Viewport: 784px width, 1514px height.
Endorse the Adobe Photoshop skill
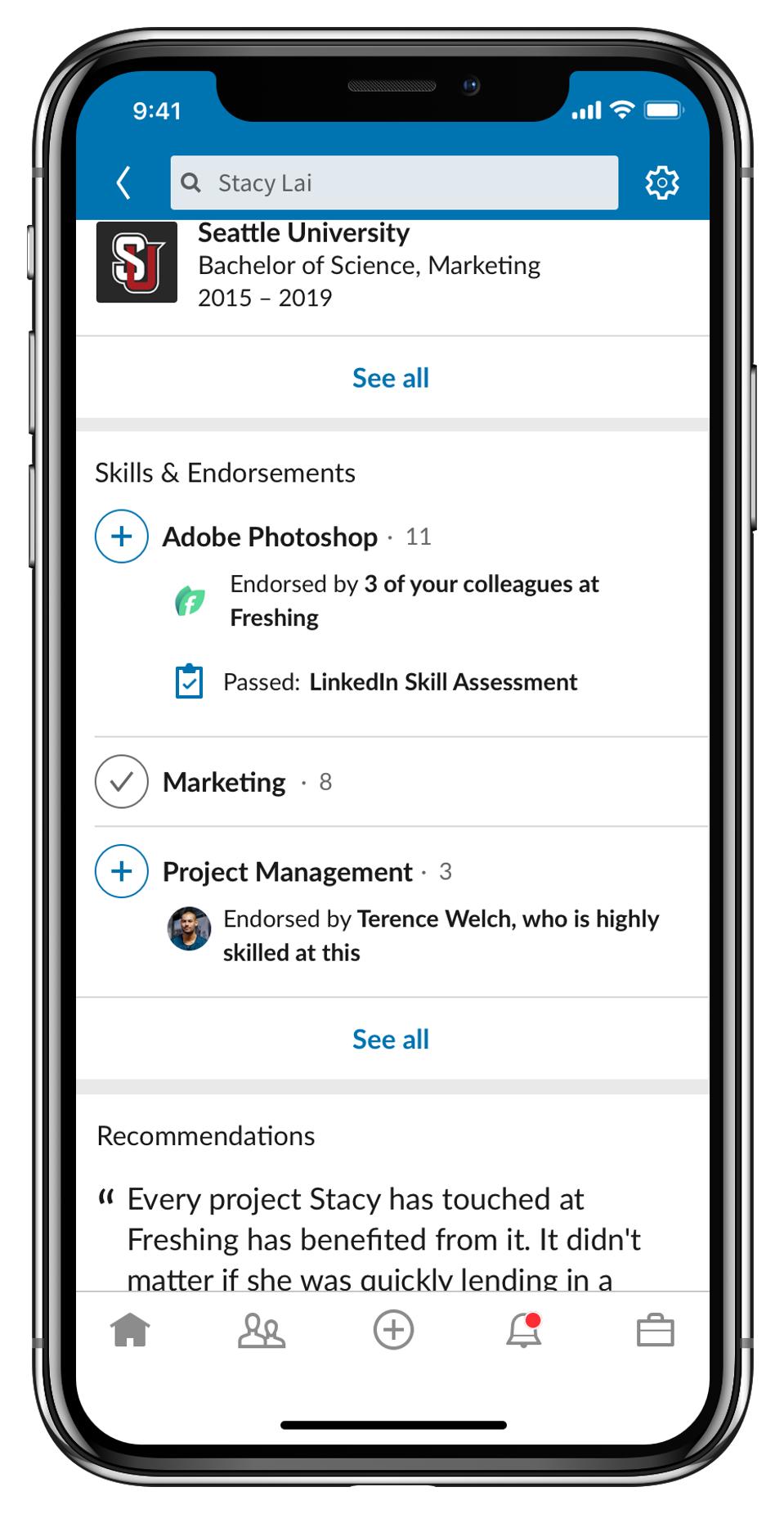[122, 537]
